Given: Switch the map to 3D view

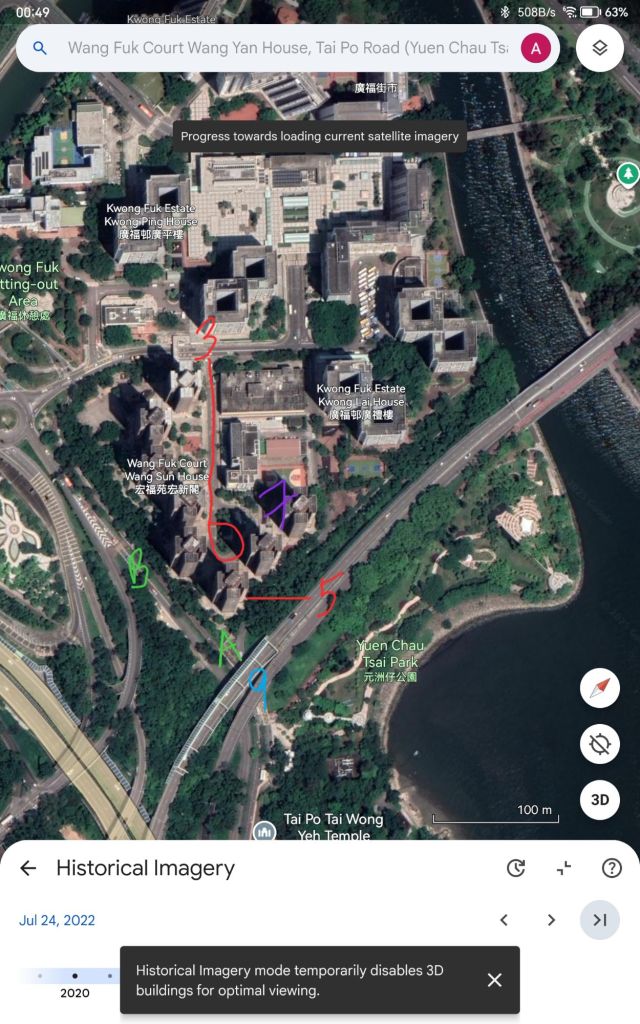Looking at the screenshot, I should [600, 800].
